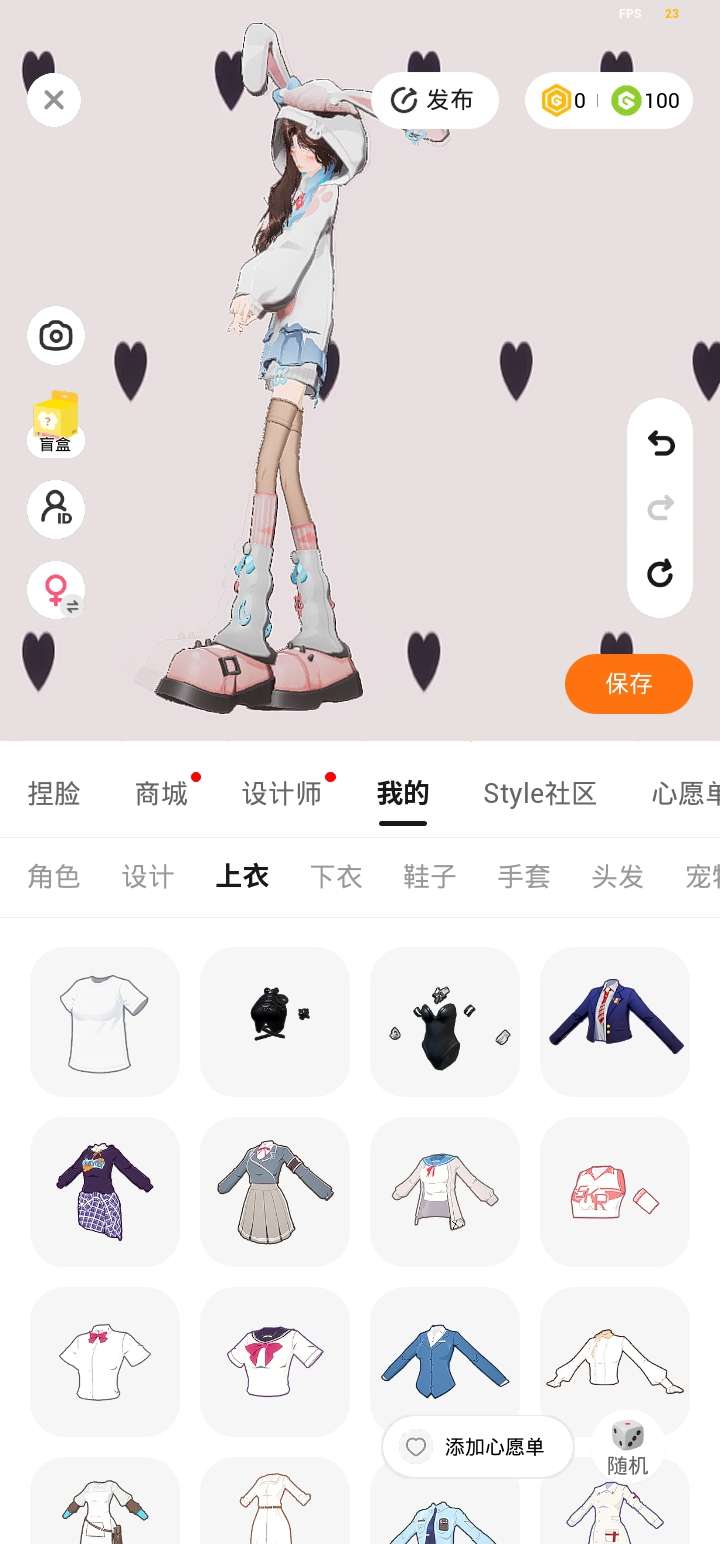This screenshot has width=720, height=1544.
Task: Close the avatar dress-up editor
Action: pos(54,100)
